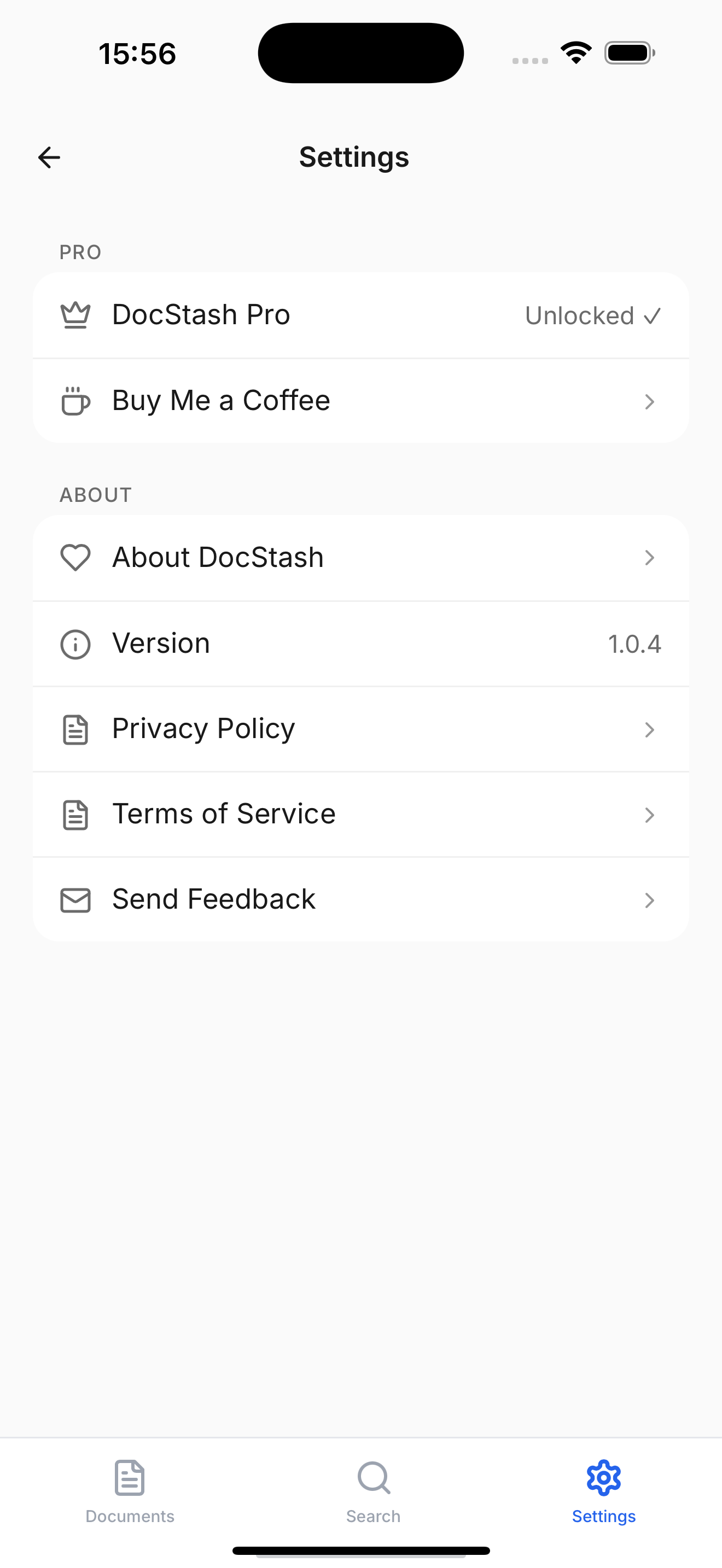Viewport: 722px width, 1568px height.
Task: Tap the envelope icon next to Send Feedback
Action: pos(75,899)
